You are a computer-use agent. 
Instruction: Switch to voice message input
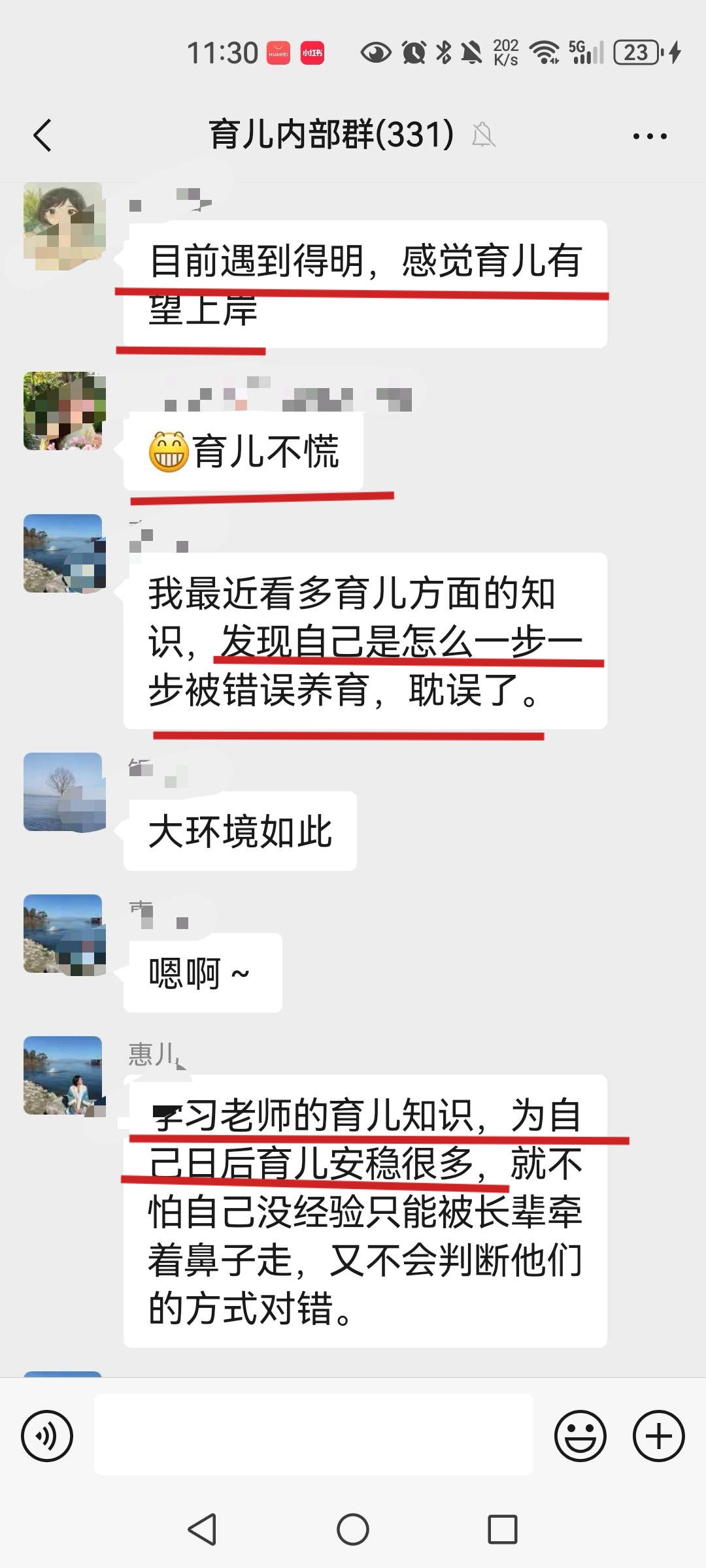tap(47, 1435)
